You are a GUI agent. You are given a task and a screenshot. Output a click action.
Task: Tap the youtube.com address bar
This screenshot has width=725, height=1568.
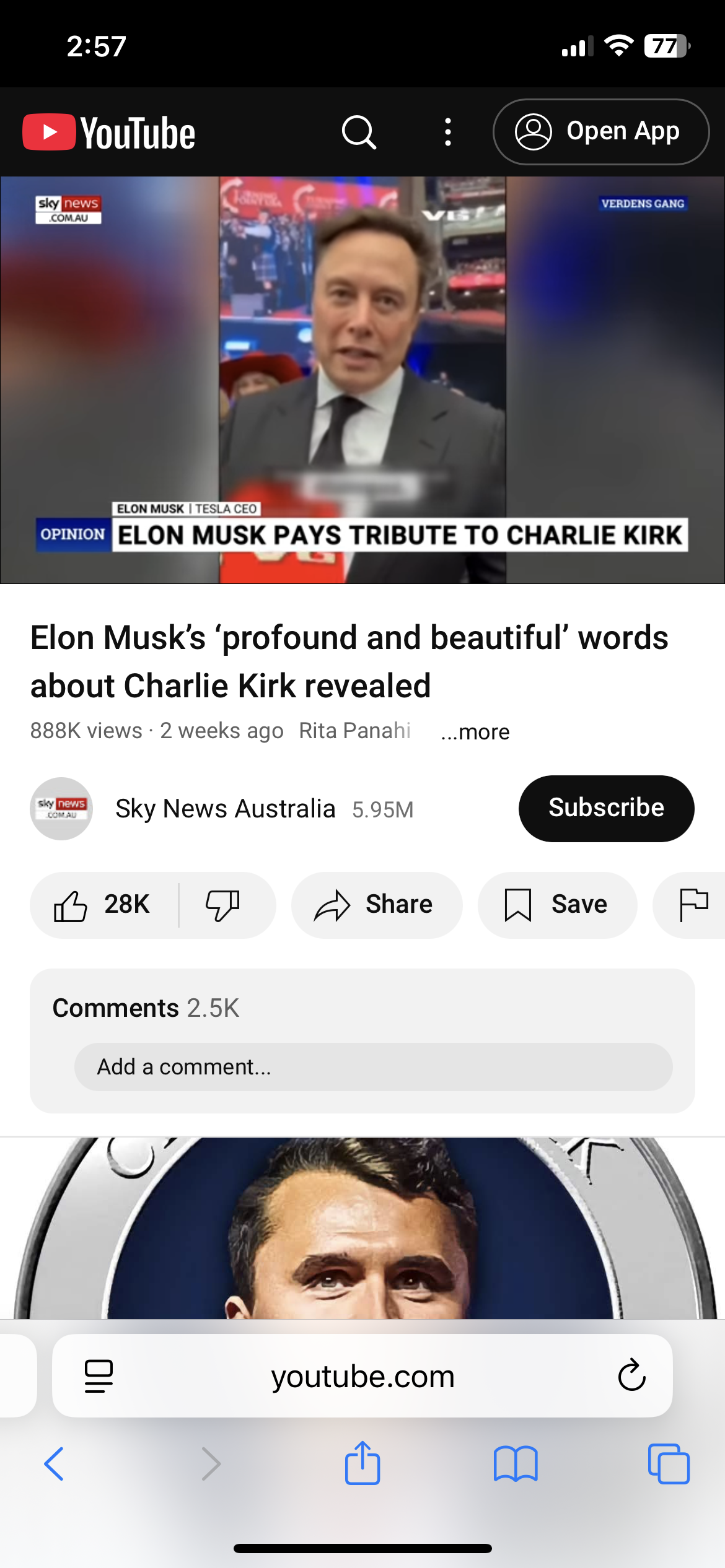coord(362,1376)
